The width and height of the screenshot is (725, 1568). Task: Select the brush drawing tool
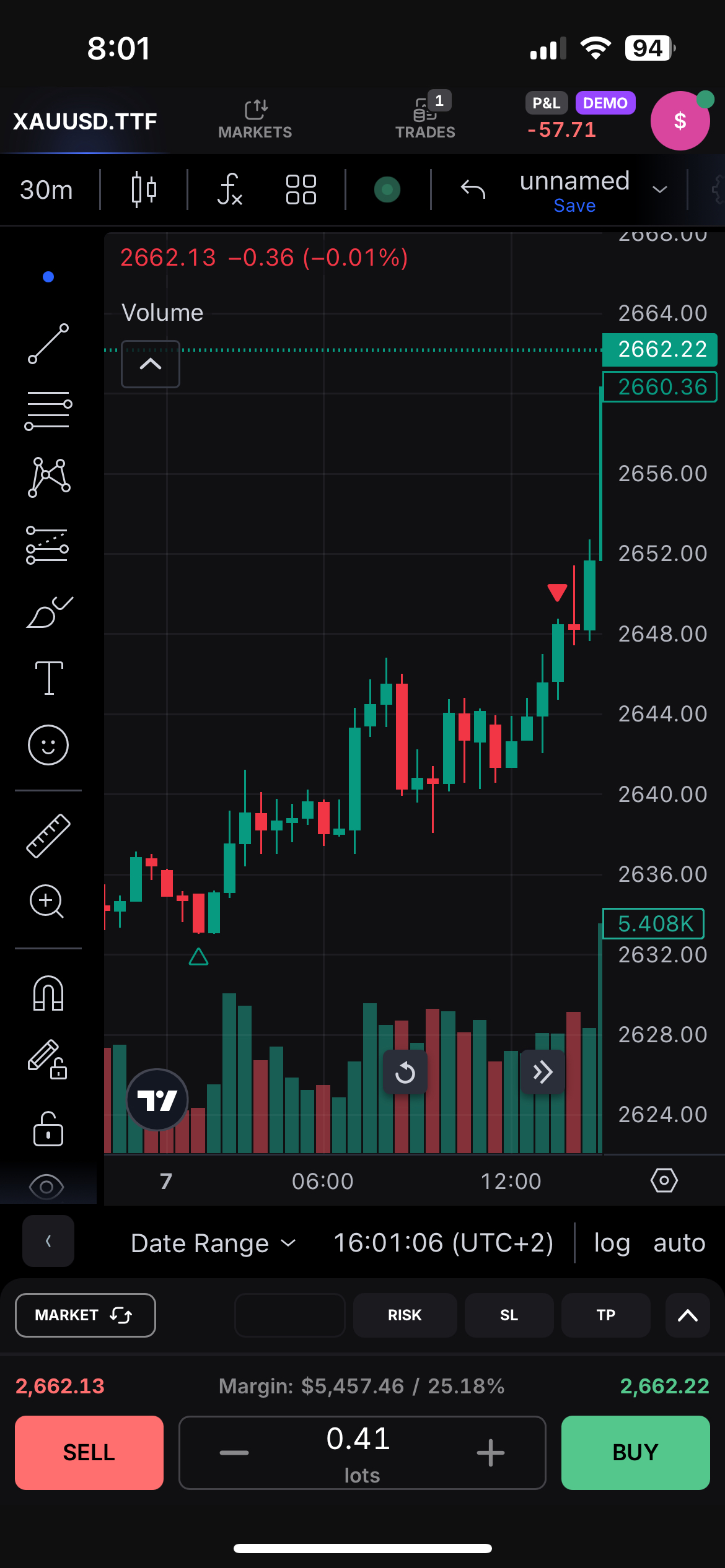click(48, 613)
